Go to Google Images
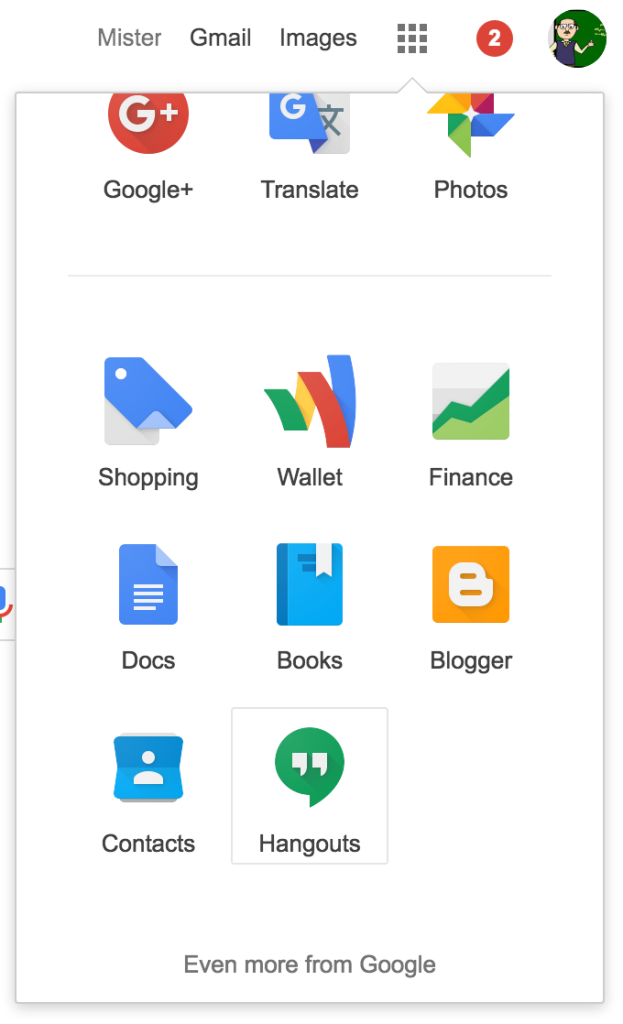This screenshot has width=623, height=1024. pos(318,38)
